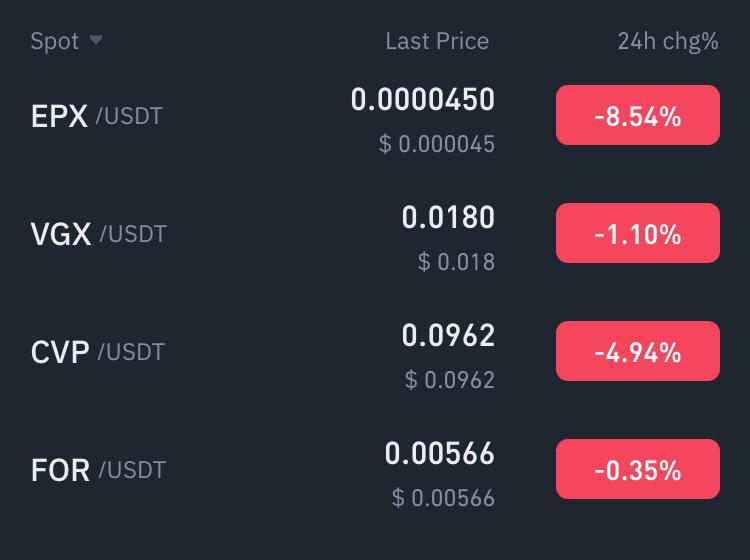Open the Spot market dropdown
This screenshot has height=560, width=750.
66,41
